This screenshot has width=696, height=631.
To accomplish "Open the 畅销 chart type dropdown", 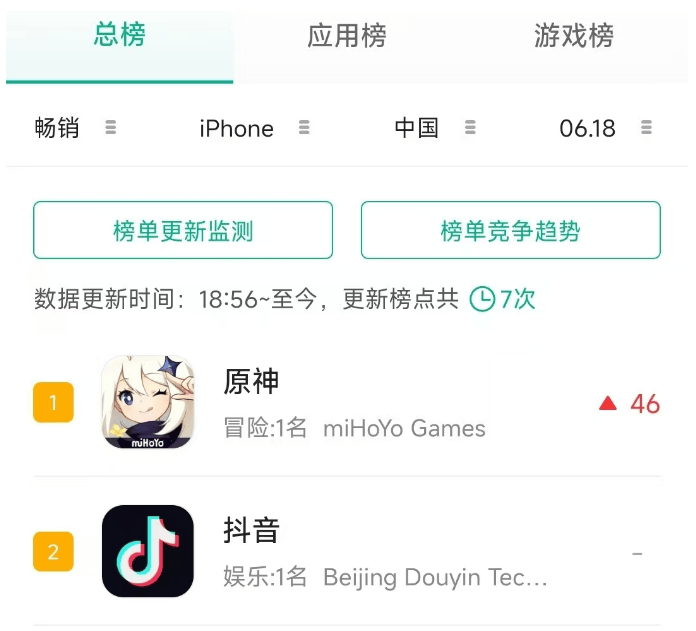I will tap(75, 128).
